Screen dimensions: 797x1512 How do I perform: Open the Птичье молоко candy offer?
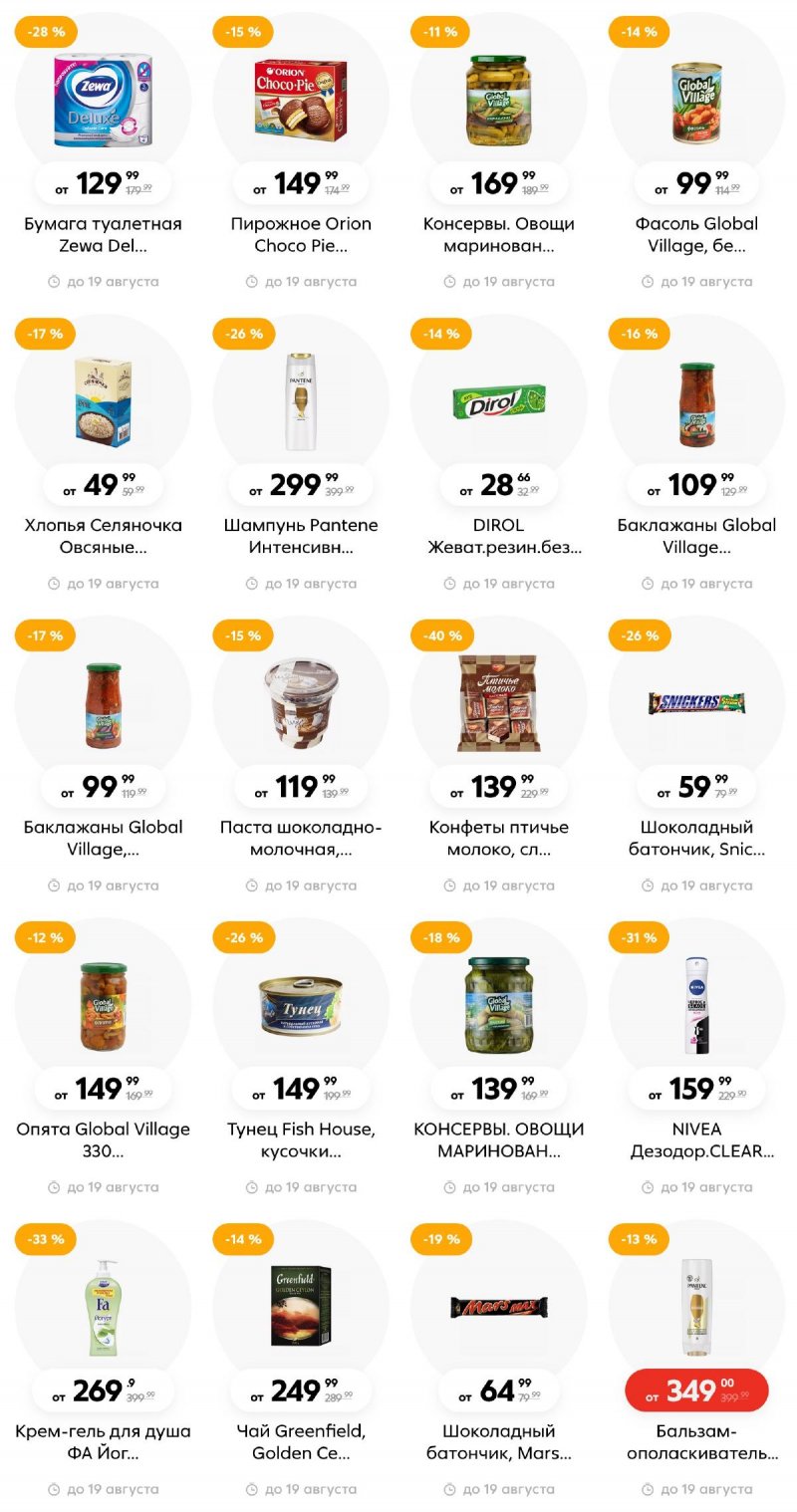click(x=498, y=703)
